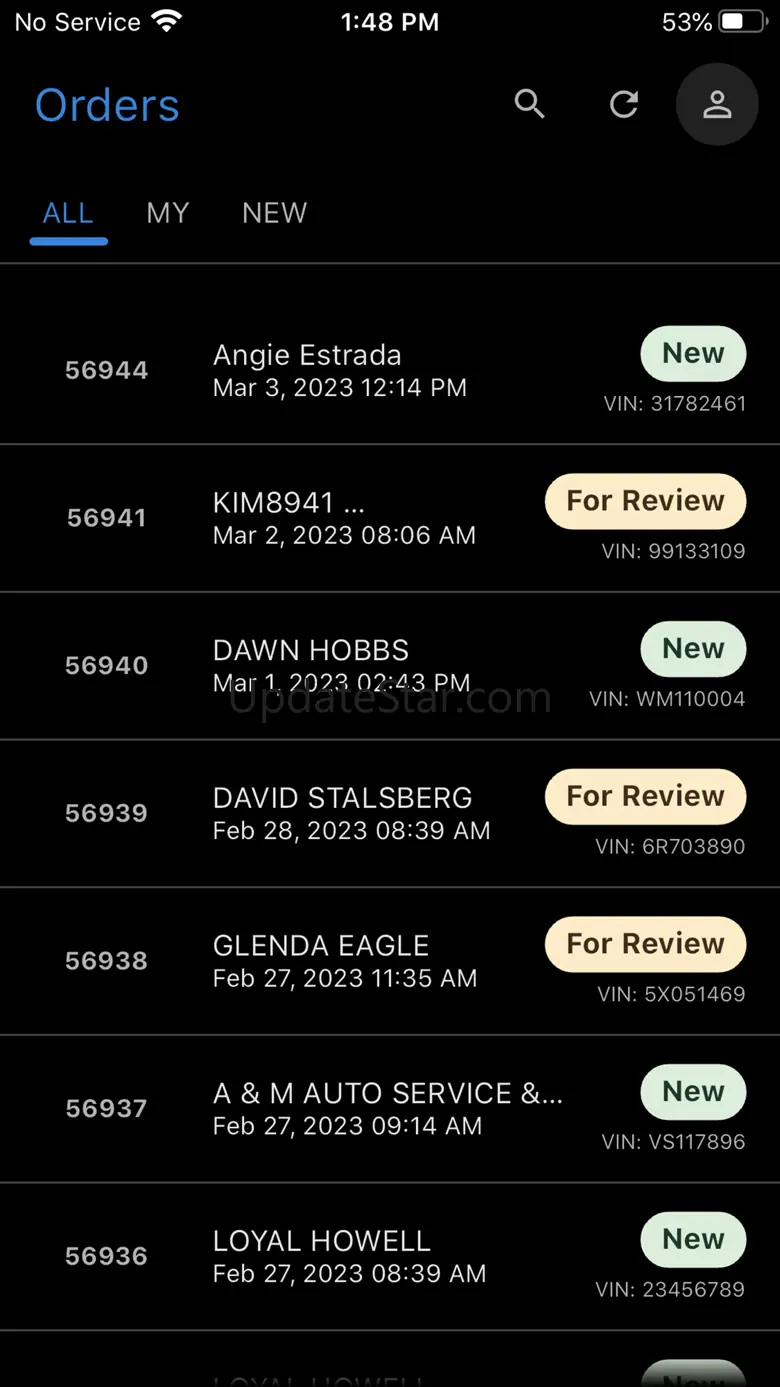Switch to the MY tab
The image size is (780, 1387).
pos(167,213)
